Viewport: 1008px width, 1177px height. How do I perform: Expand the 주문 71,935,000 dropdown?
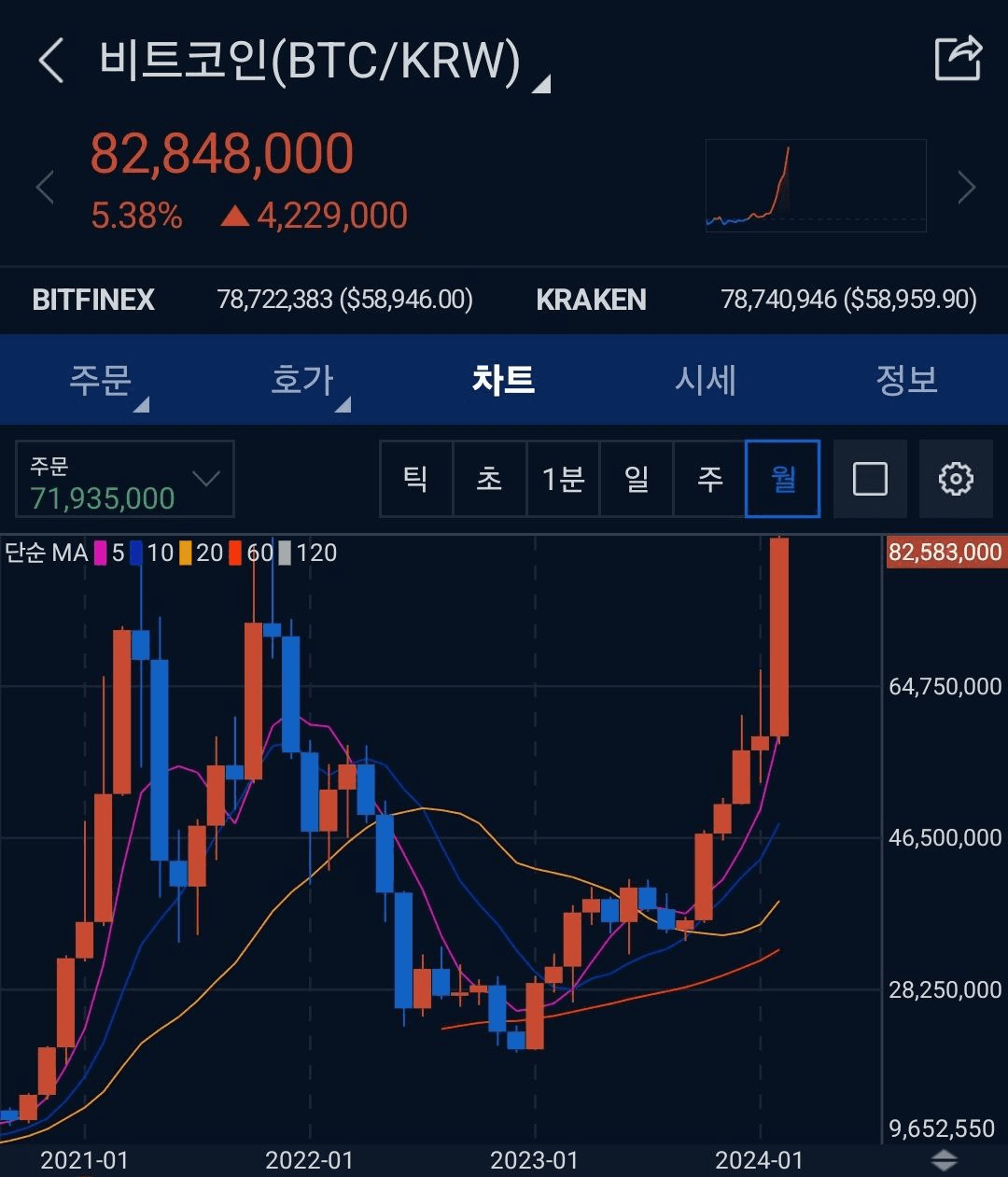[126, 479]
